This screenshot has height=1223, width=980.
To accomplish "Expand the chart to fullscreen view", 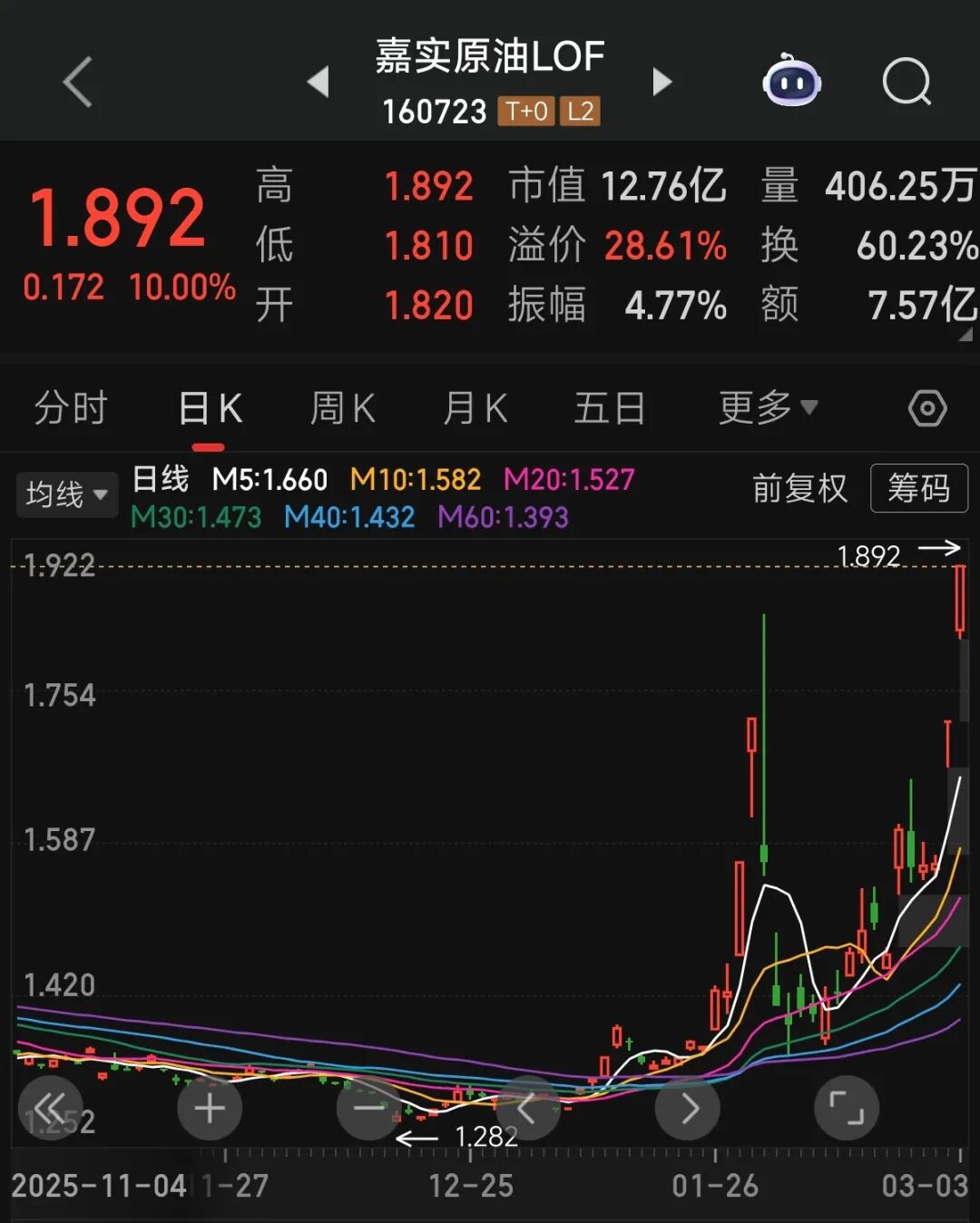I will pos(848,1108).
